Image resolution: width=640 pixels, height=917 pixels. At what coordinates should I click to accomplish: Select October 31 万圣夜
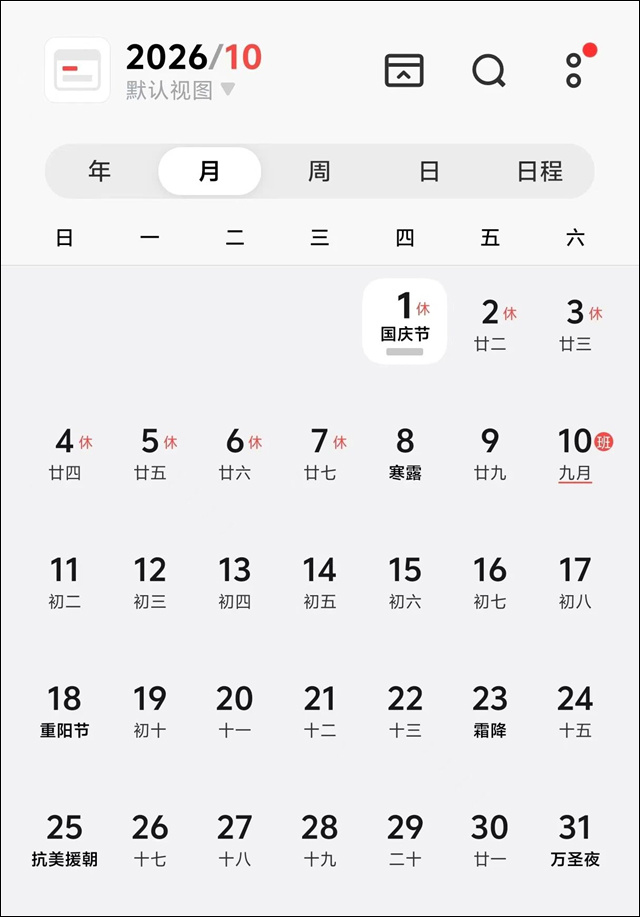575,840
